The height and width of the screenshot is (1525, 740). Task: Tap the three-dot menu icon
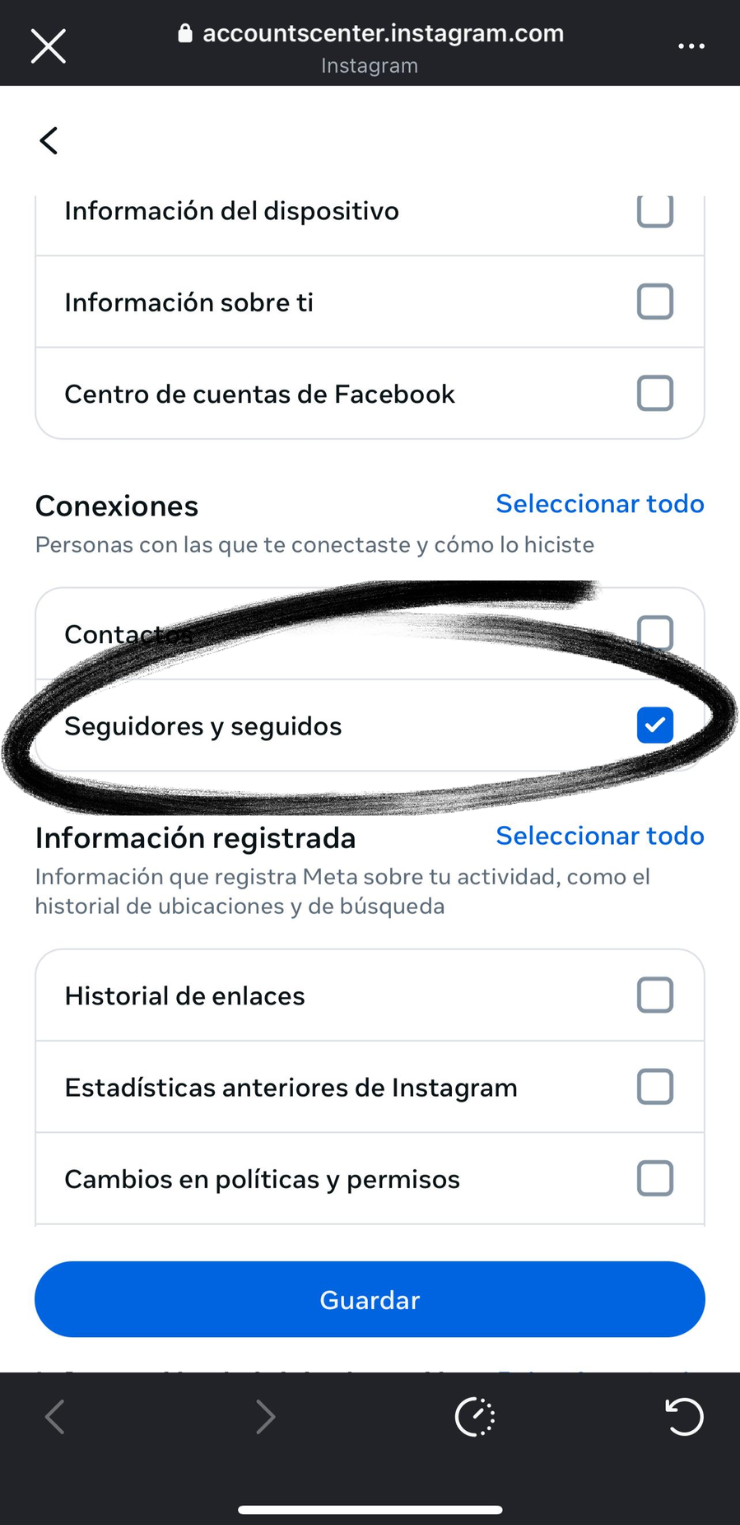pos(692,45)
